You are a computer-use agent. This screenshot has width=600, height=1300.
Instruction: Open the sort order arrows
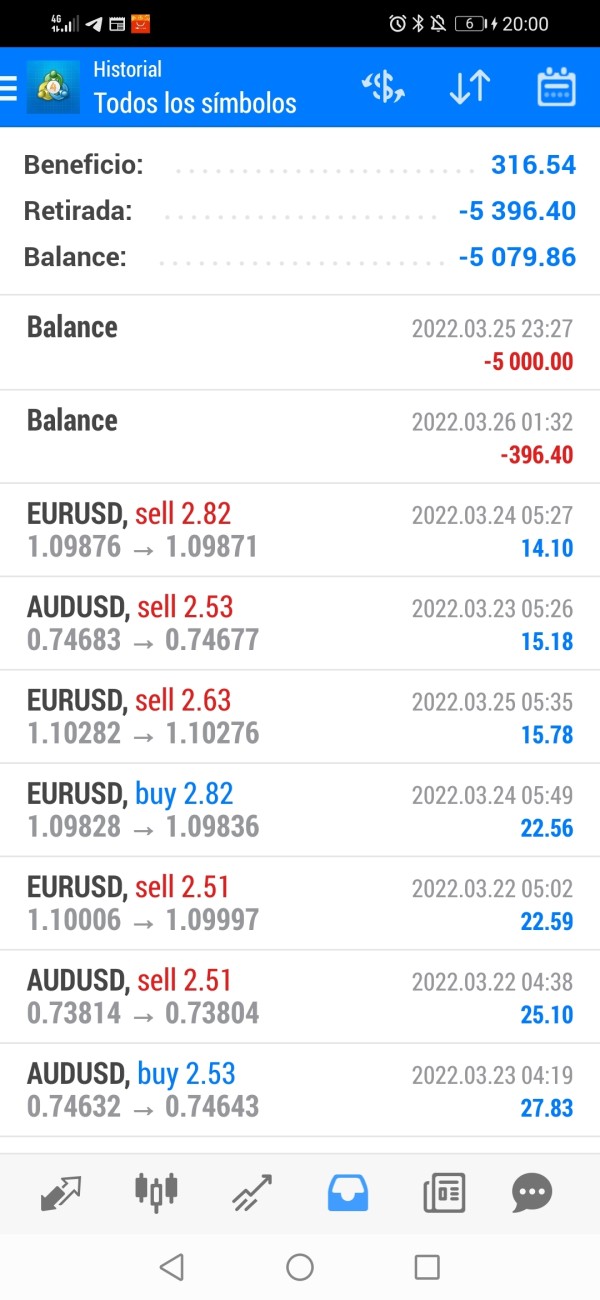coord(469,88)
